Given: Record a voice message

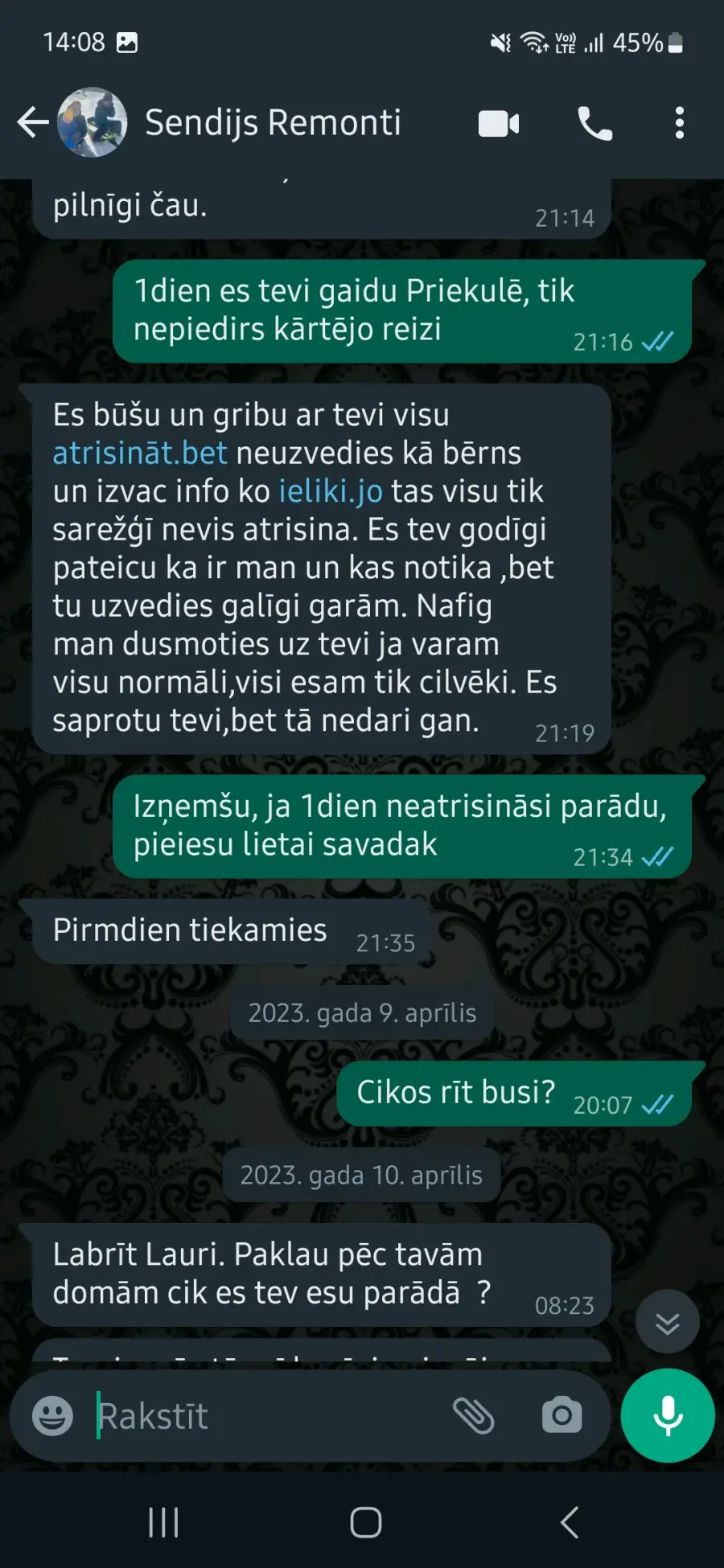Looking at the screenshot, I should (x=668, y=1415).
